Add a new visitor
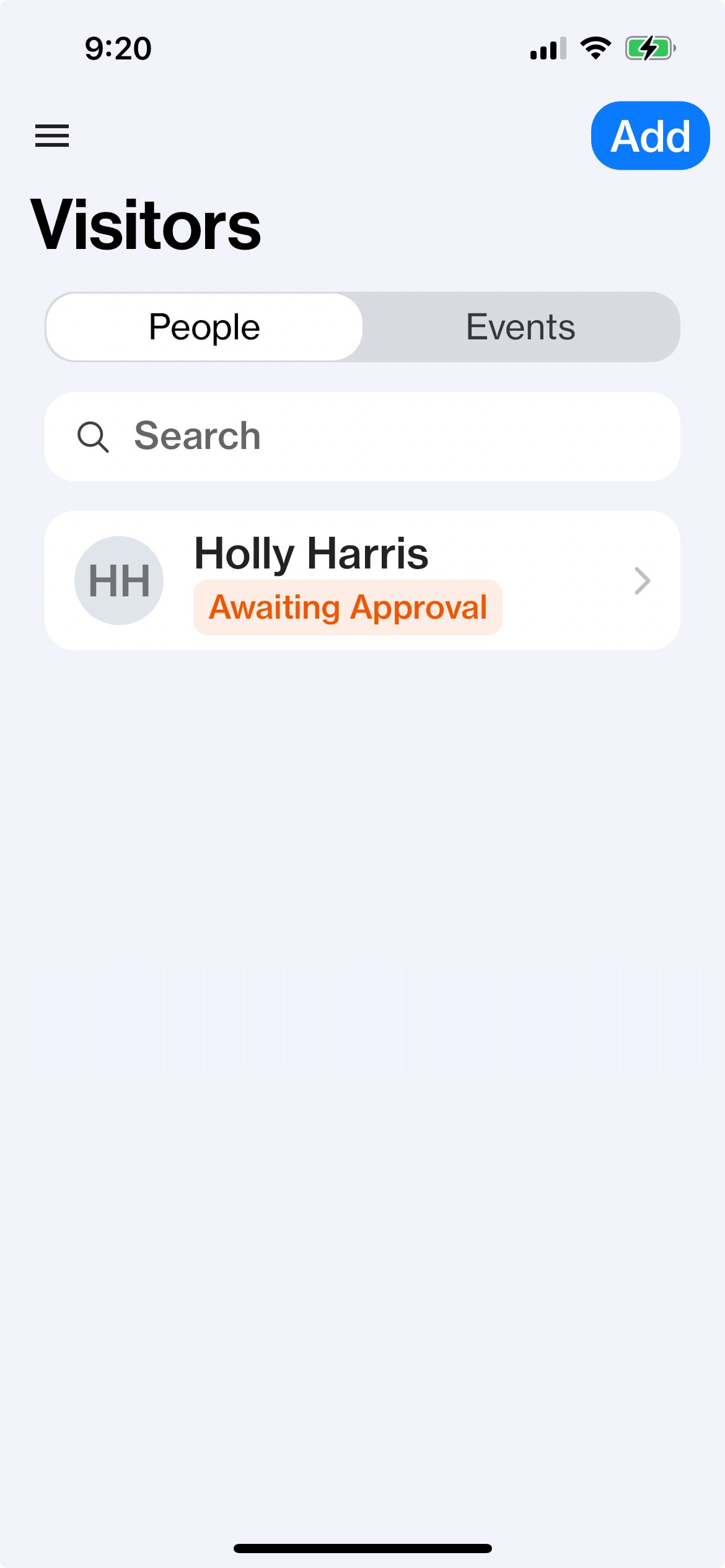 (x=649, y=136)
